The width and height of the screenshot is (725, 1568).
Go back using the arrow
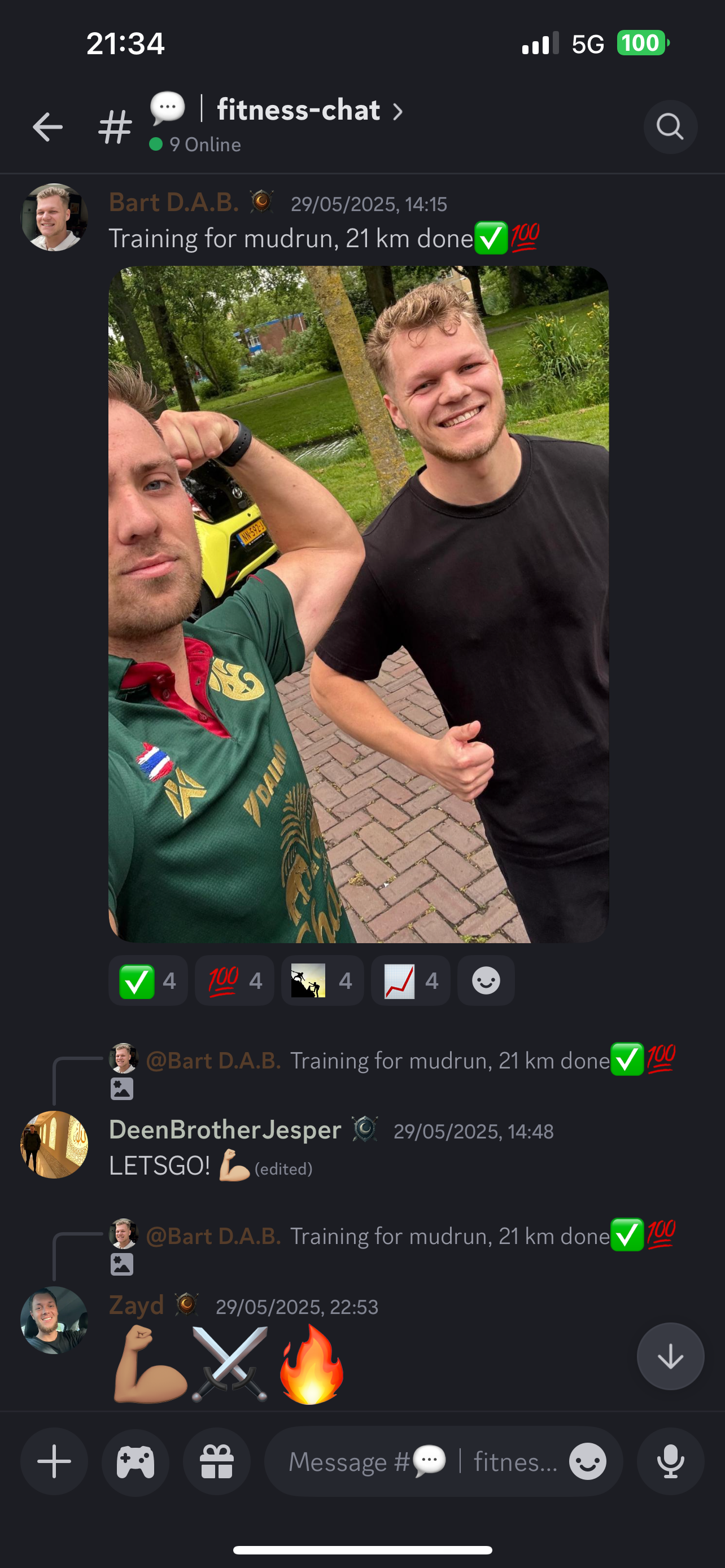tap(47, 127)
